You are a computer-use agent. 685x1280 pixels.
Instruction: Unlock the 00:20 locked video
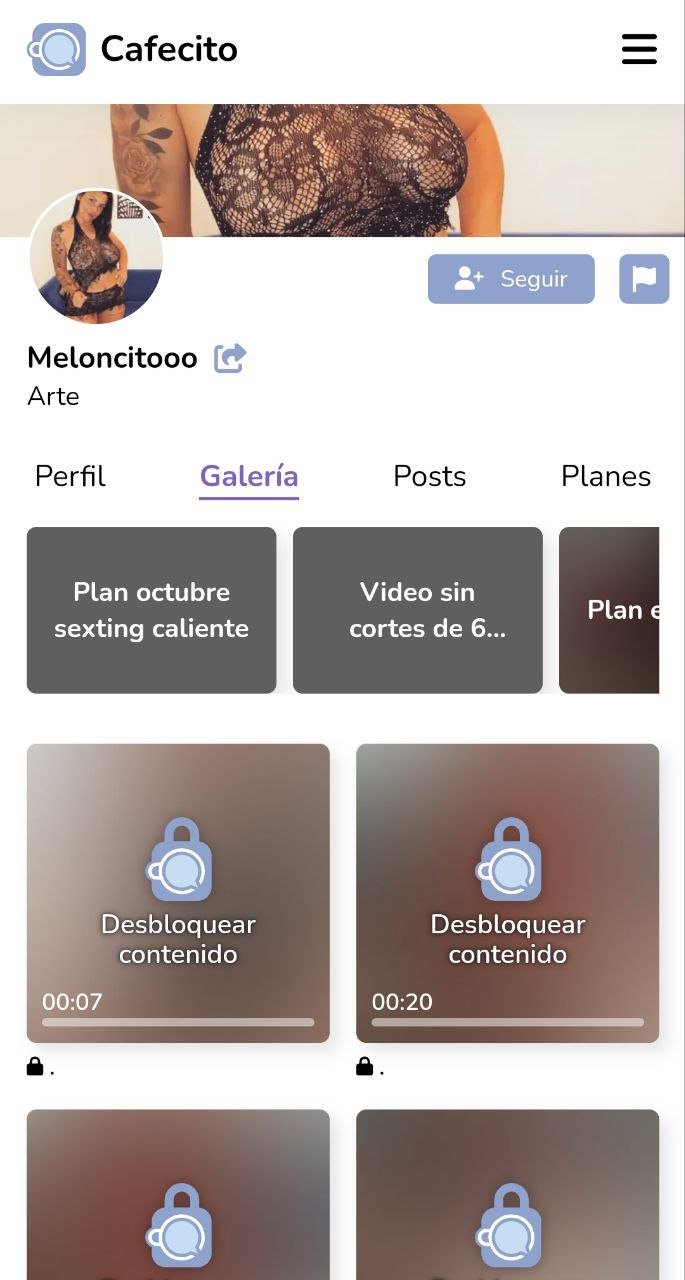[507, 892]
